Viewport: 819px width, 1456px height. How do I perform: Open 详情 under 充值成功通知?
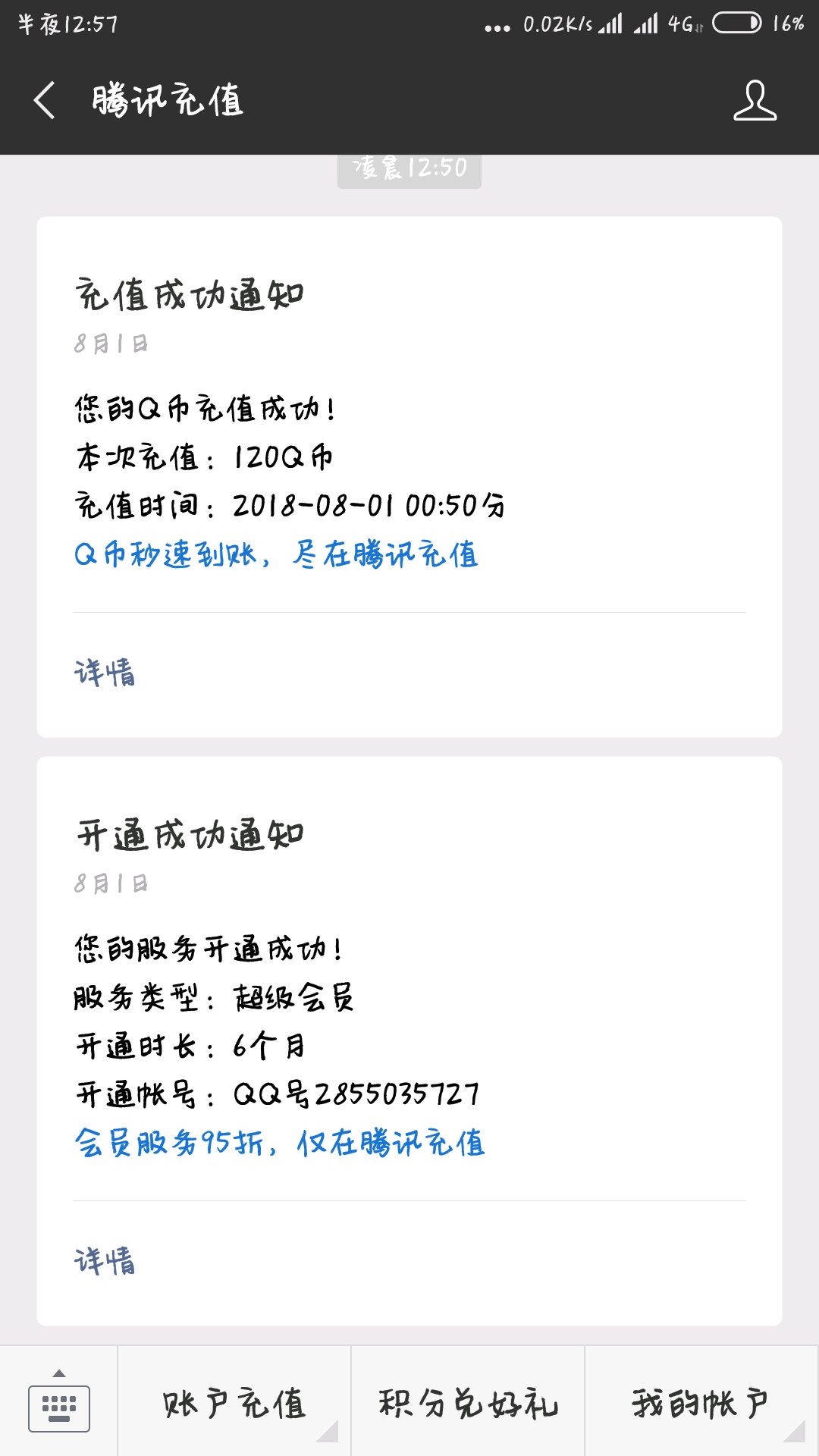tap(105, 673)
